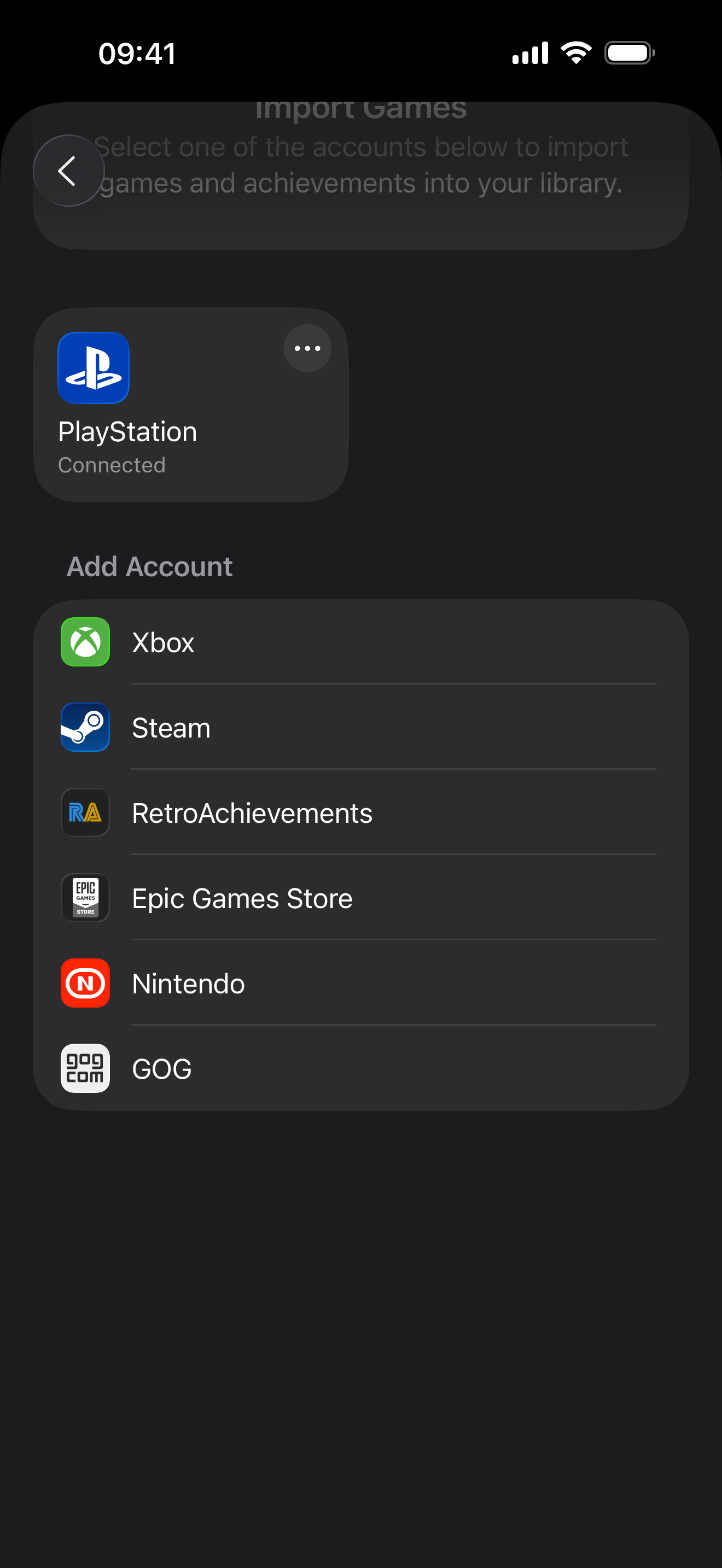Open the connected PlayStation account card
The image size is (722, 1568).
[x=190, y=405]
